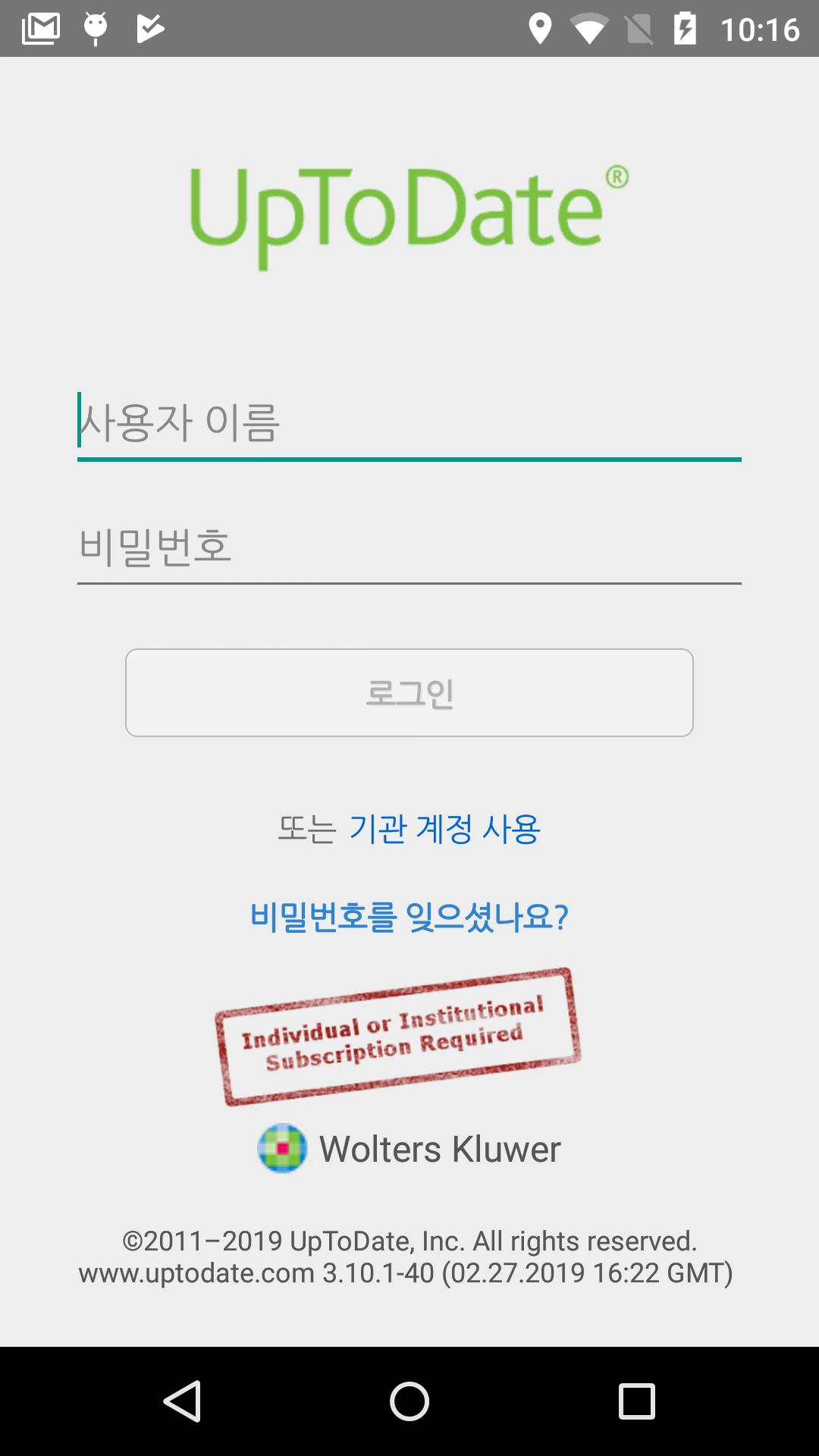This screenshot has height=1456, width=819.
Task: Focus the 사용자 이름 username field
Action: point(409,423)
